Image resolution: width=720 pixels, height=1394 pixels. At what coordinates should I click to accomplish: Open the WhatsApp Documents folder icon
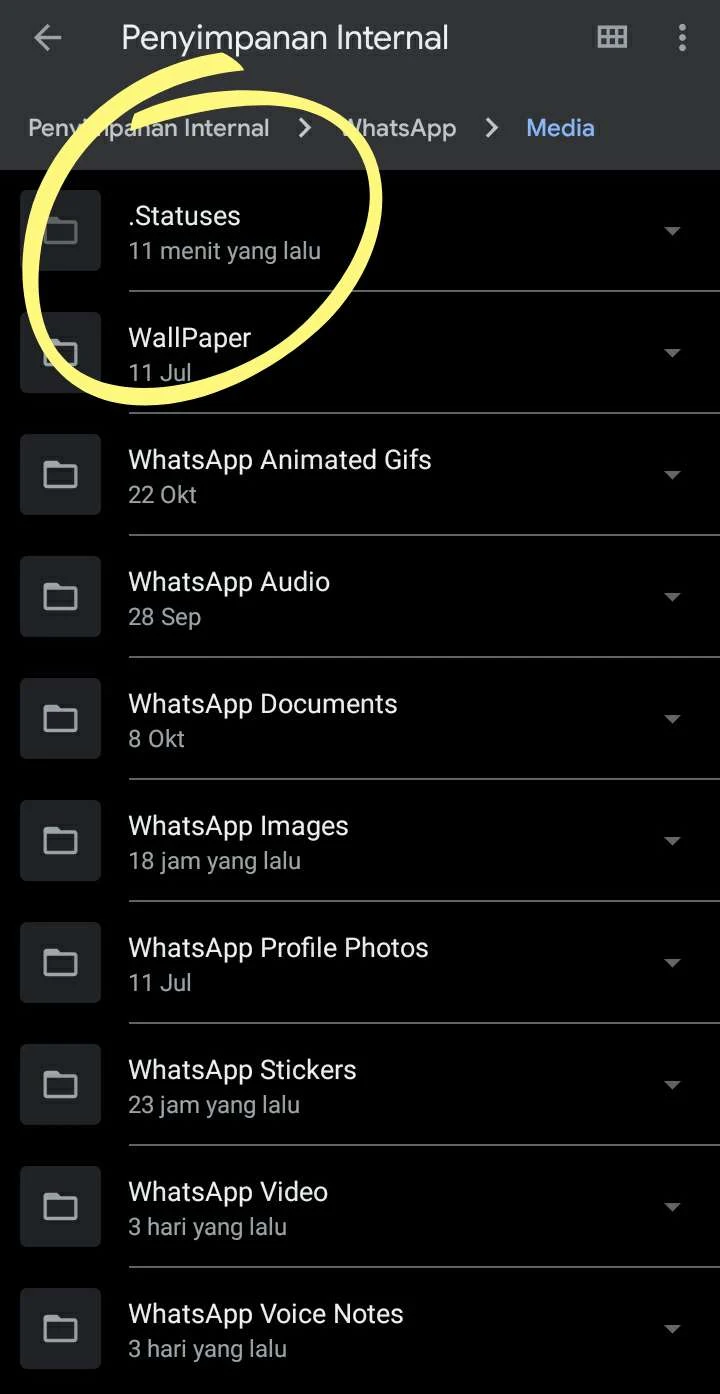click(x=60, y=718)
